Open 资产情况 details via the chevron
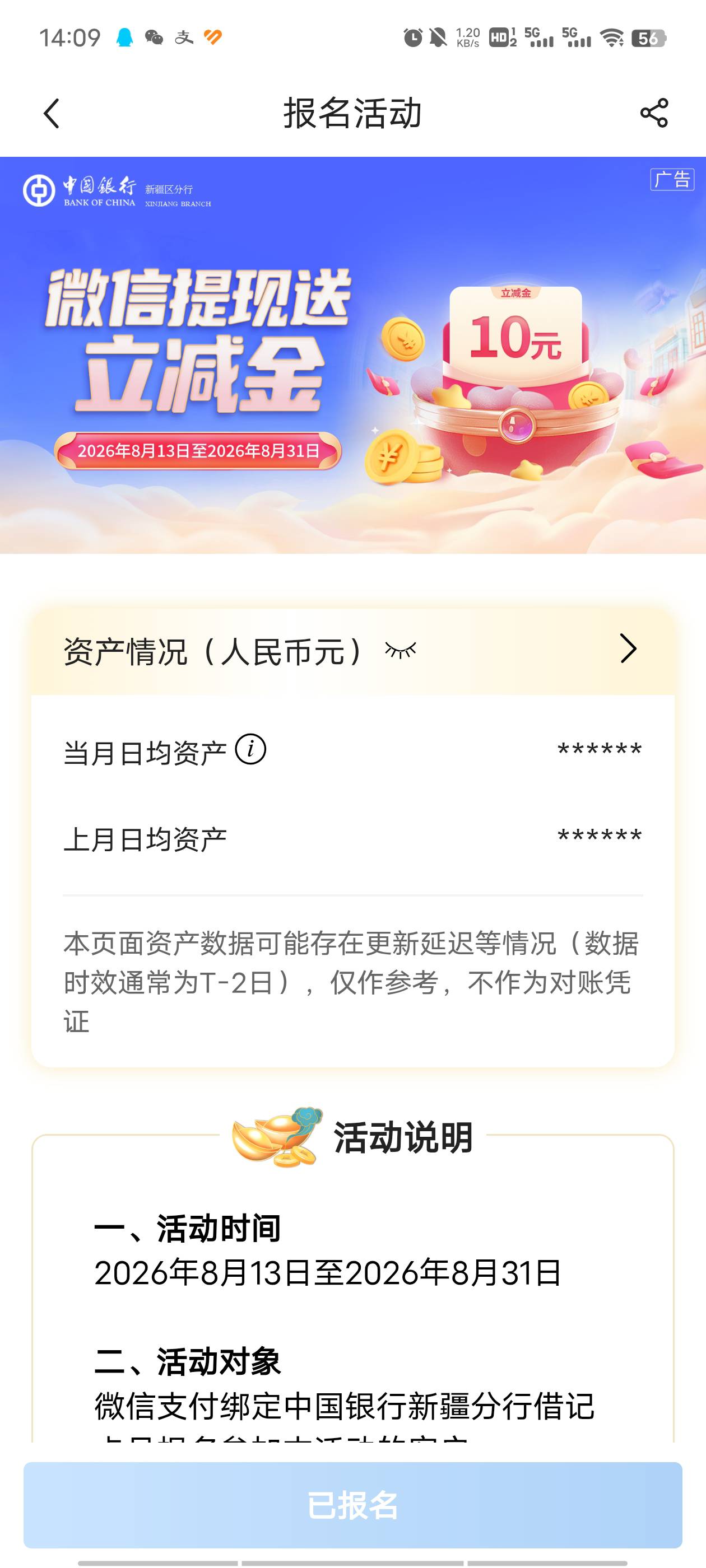The image size is (706, 1568). [x=628, y=648]
